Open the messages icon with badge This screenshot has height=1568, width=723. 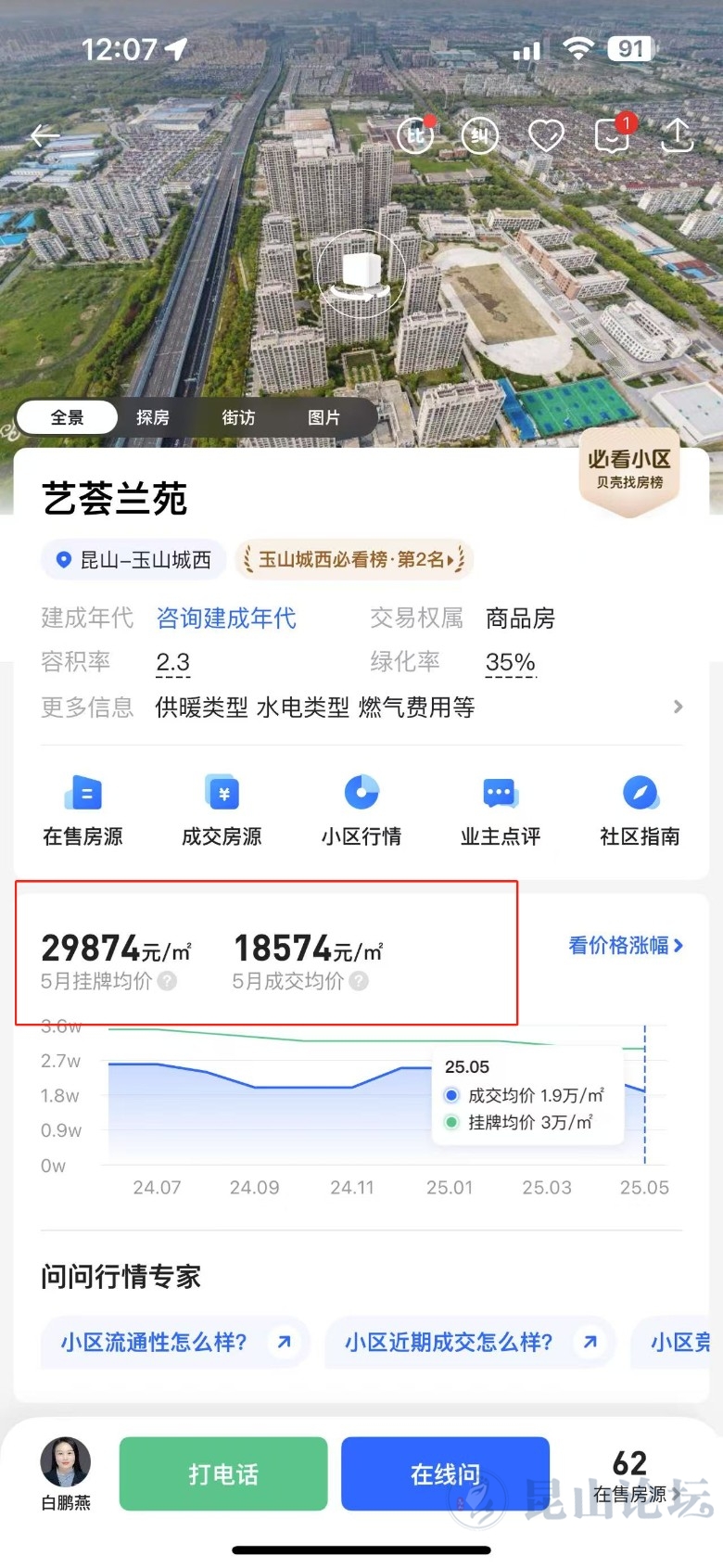click(x=612, y=136)
